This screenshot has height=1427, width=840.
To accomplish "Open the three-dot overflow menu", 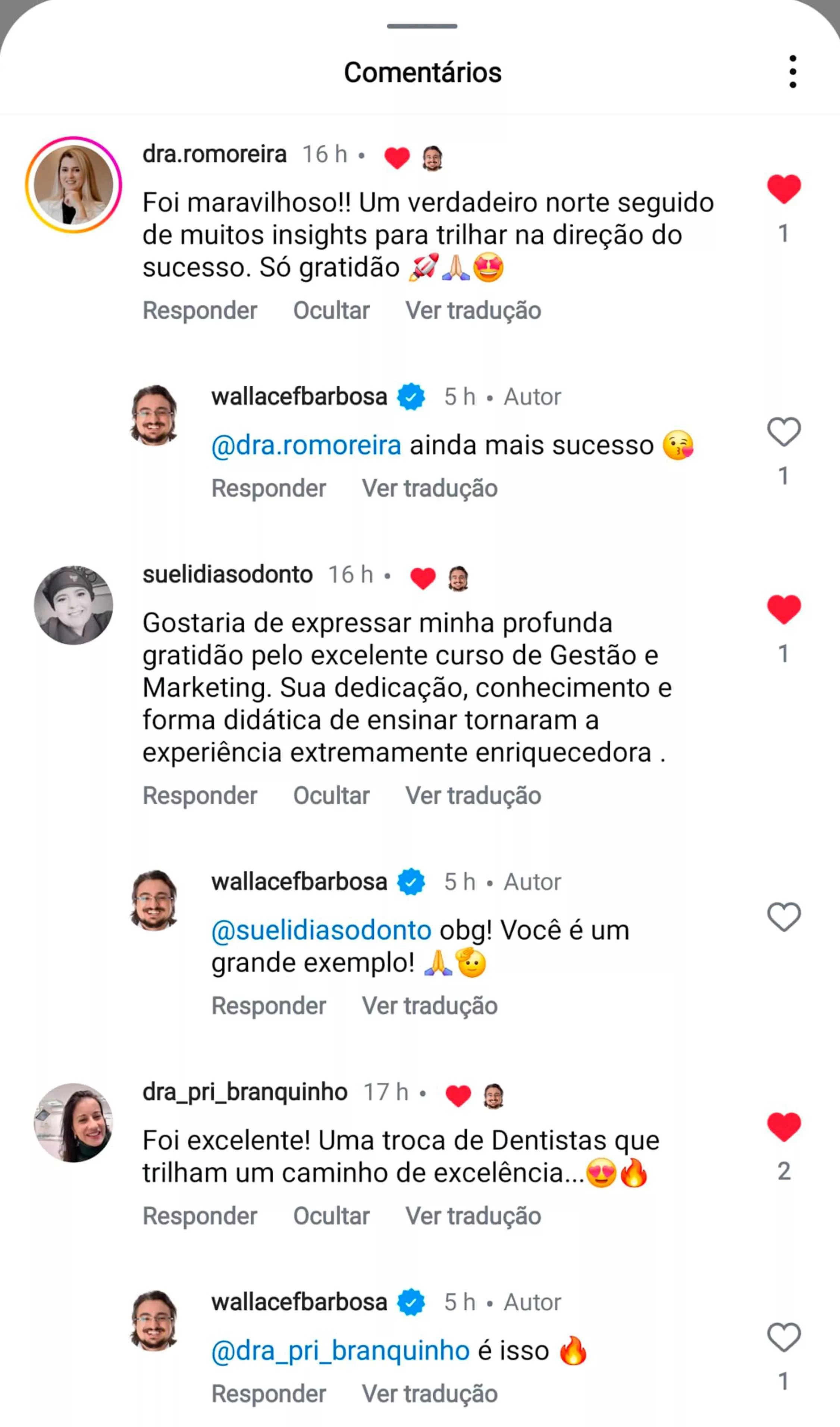I will click(793, 72).
